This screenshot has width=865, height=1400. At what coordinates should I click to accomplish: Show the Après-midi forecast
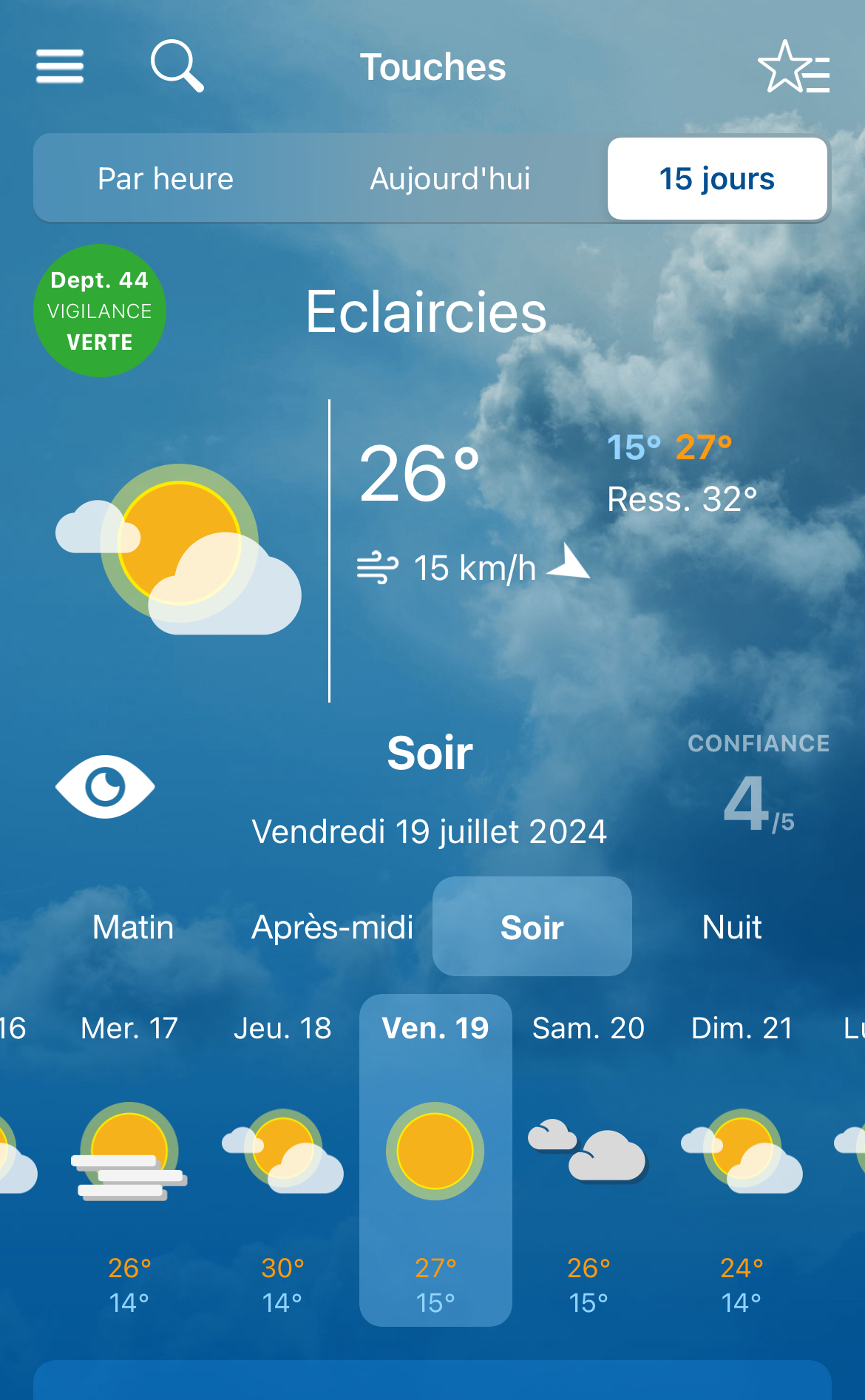pos(332,927)
